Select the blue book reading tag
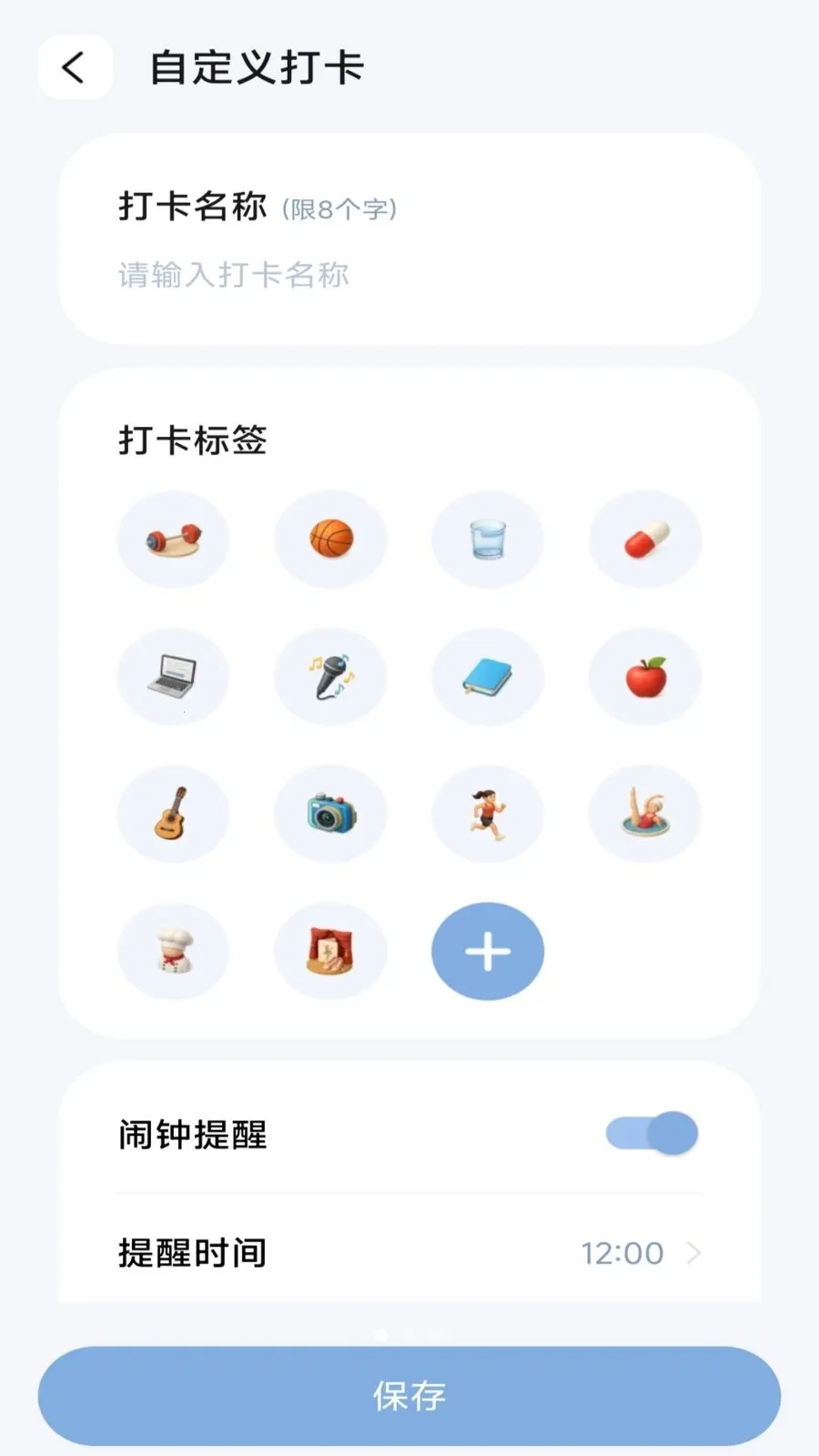The height and width of the screenshot is (1456, 819). [488, 676]
